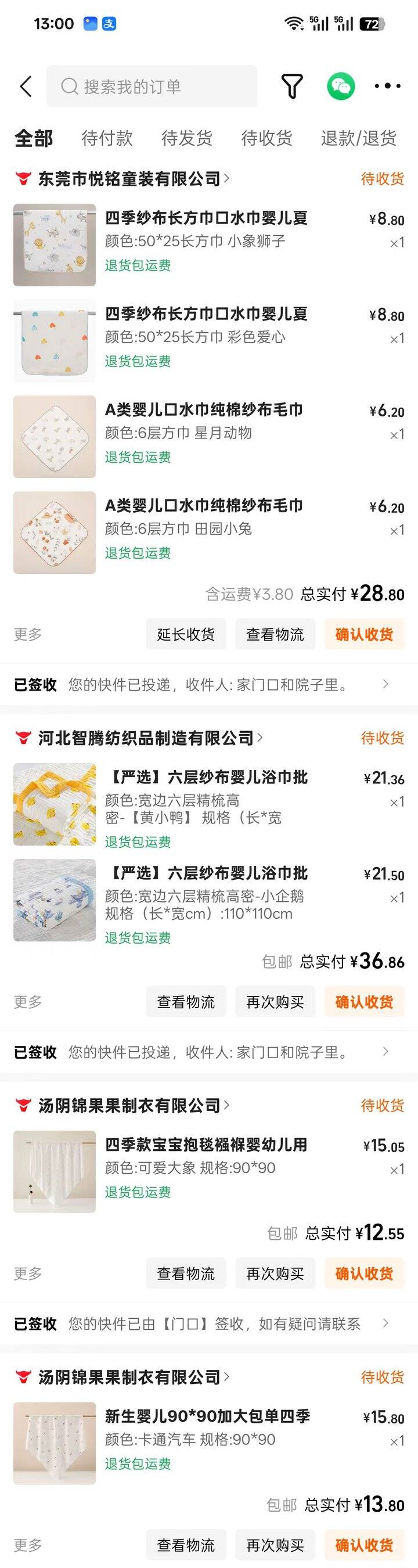This screenshot has width=418, height=1568.
Task: Open the 四季款宝宝抱毯襁褓 product
Action: [206, 1145]
